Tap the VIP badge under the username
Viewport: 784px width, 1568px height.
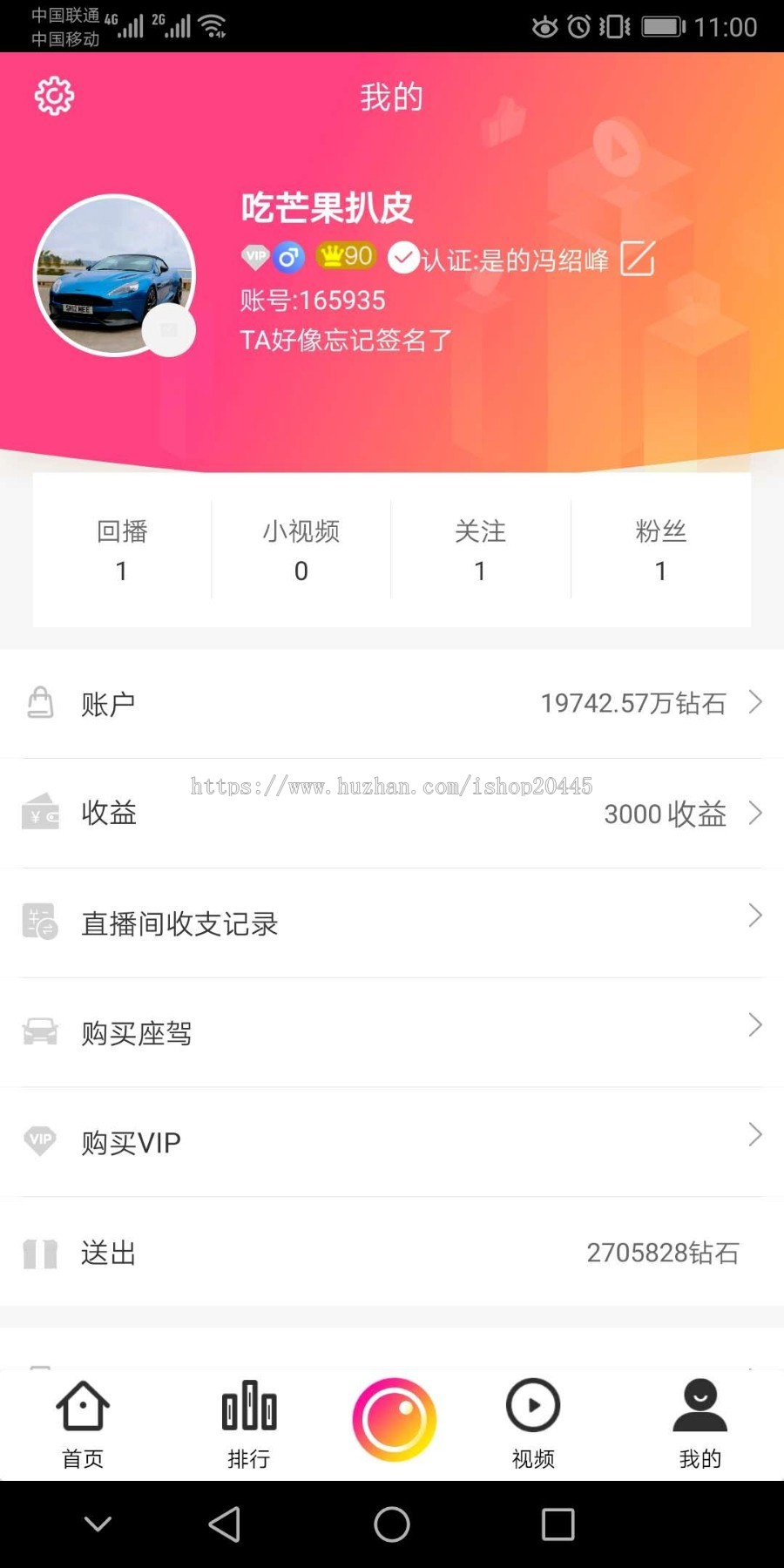[x=254, y=257]
